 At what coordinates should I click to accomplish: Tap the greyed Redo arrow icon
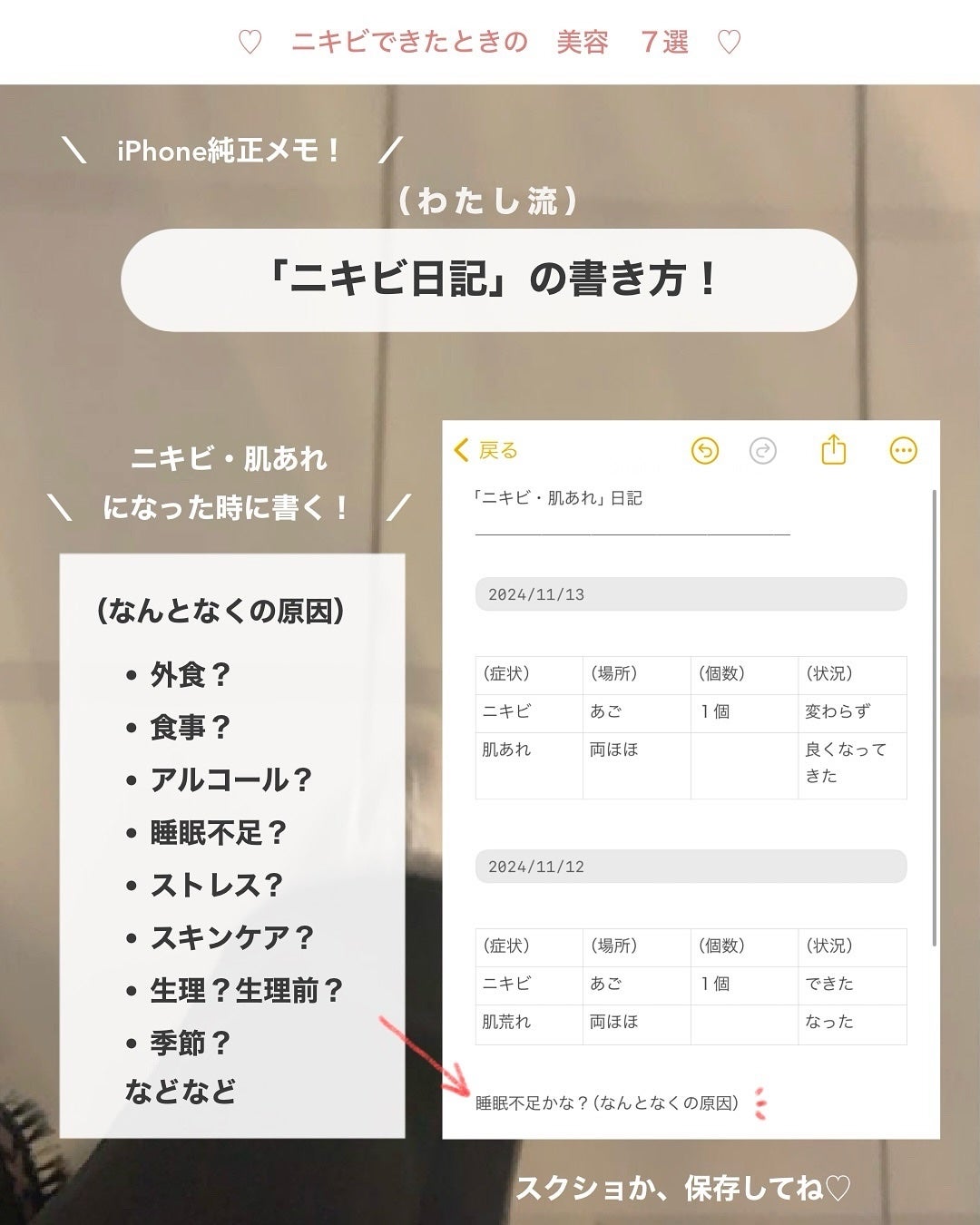(764, 450)
